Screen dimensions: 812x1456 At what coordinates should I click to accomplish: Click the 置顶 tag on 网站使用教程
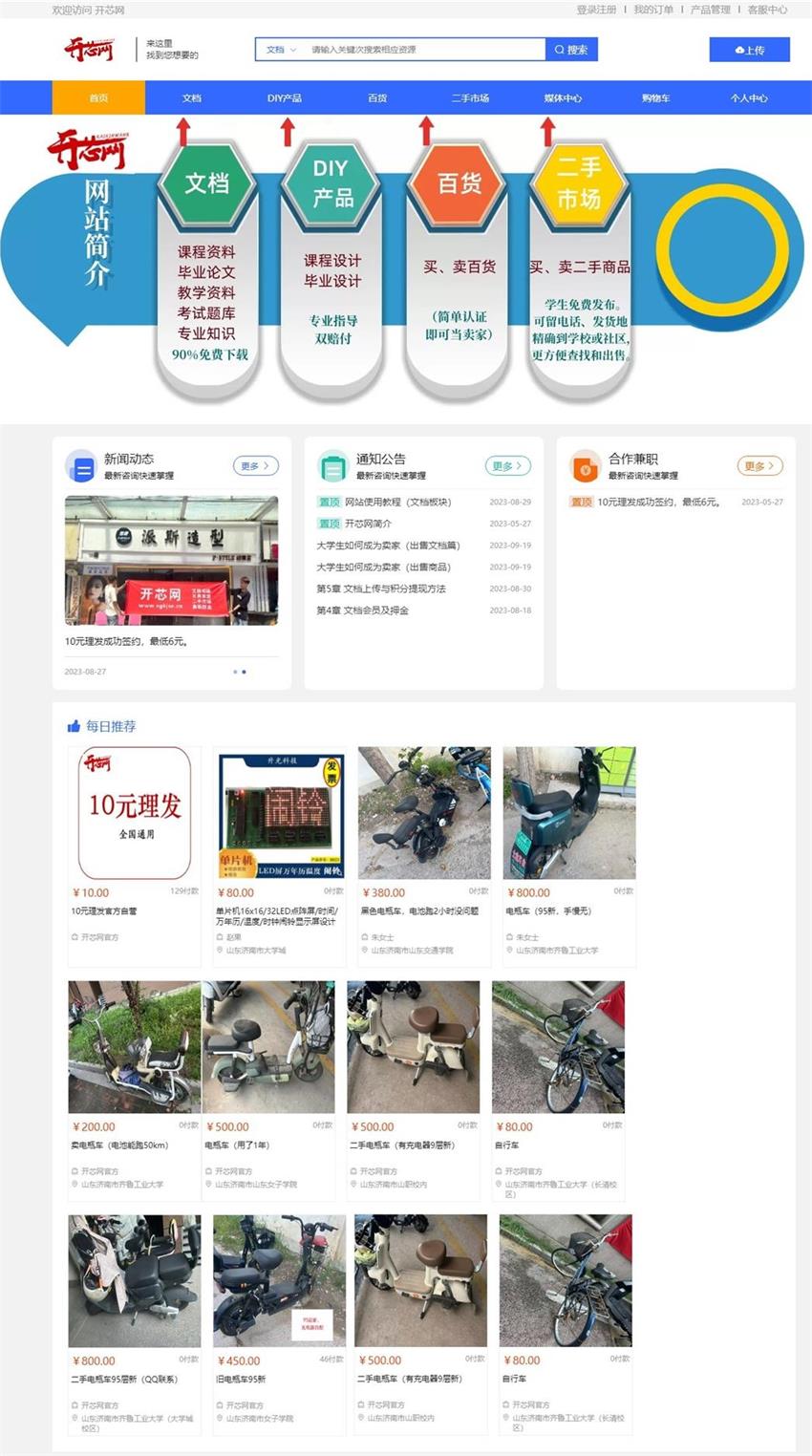coord(331,502)
